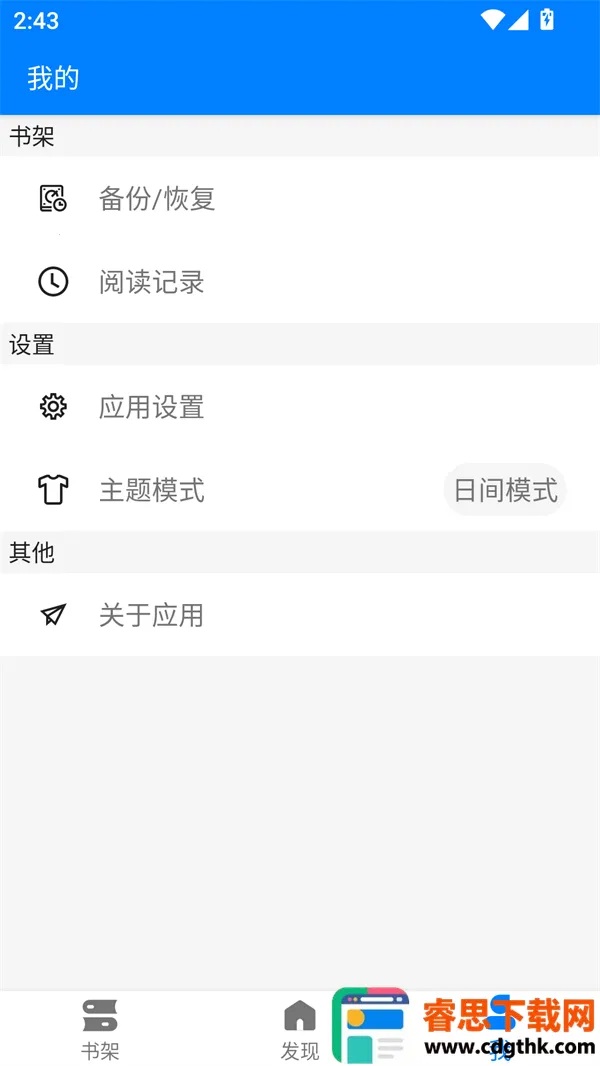
Task: Change the 主题模式 theme mode
Action: pyautogui.click(x=505, y=490)
